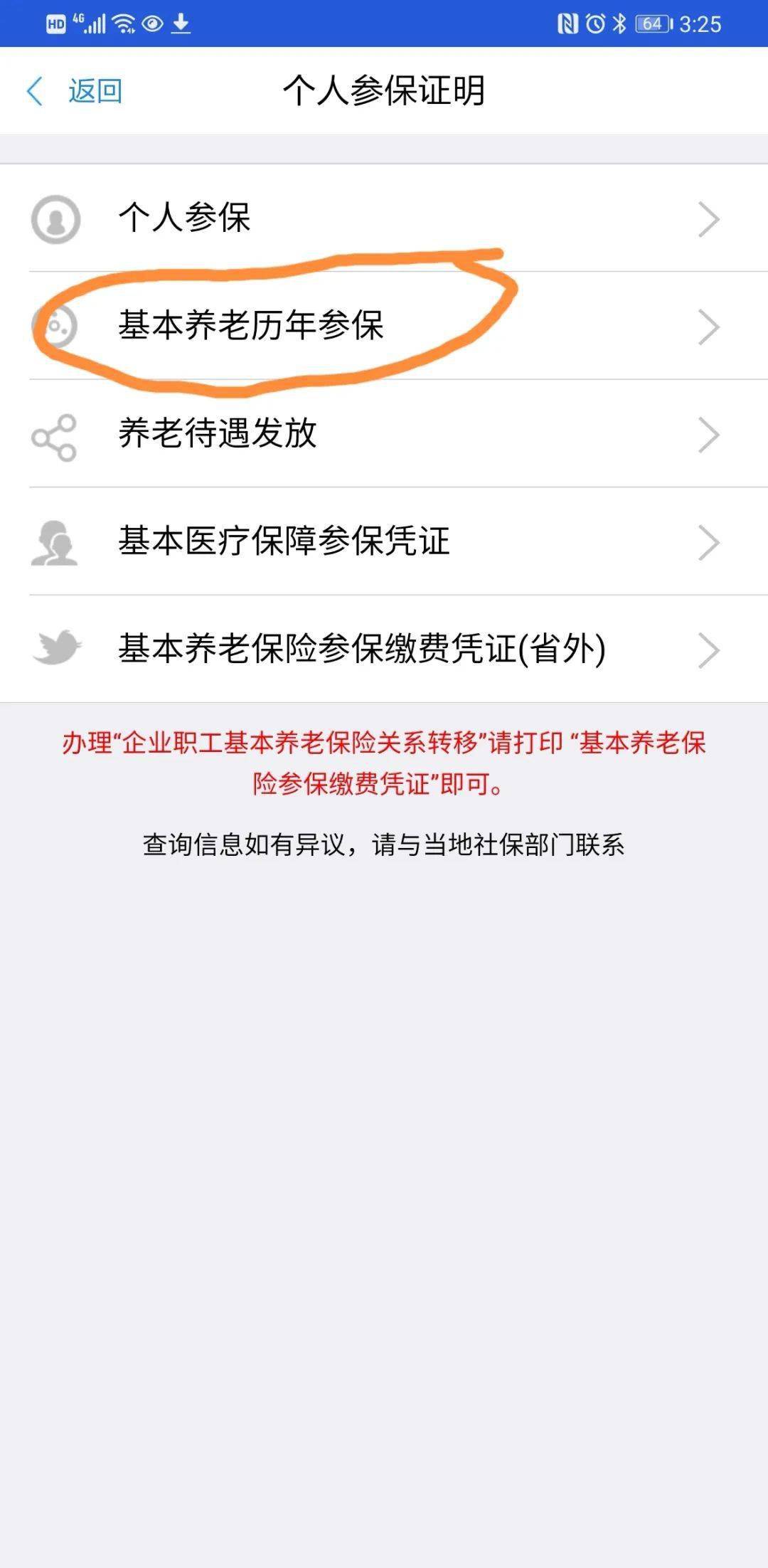Viewport: 768px width, 1568px height.
Task: Open the 个人参保 row
Action: coord(384,218)
